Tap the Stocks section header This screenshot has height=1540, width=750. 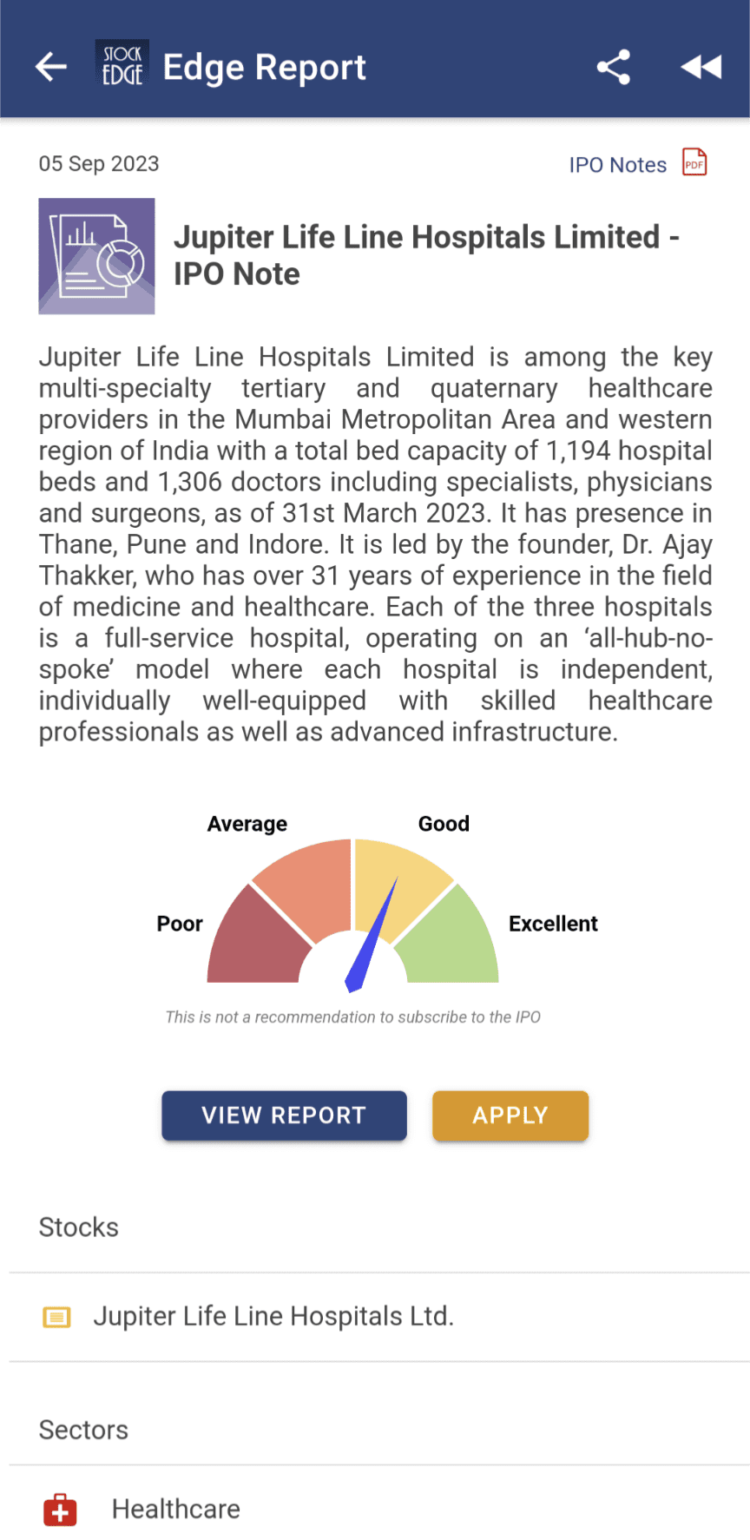point(78,1227)
